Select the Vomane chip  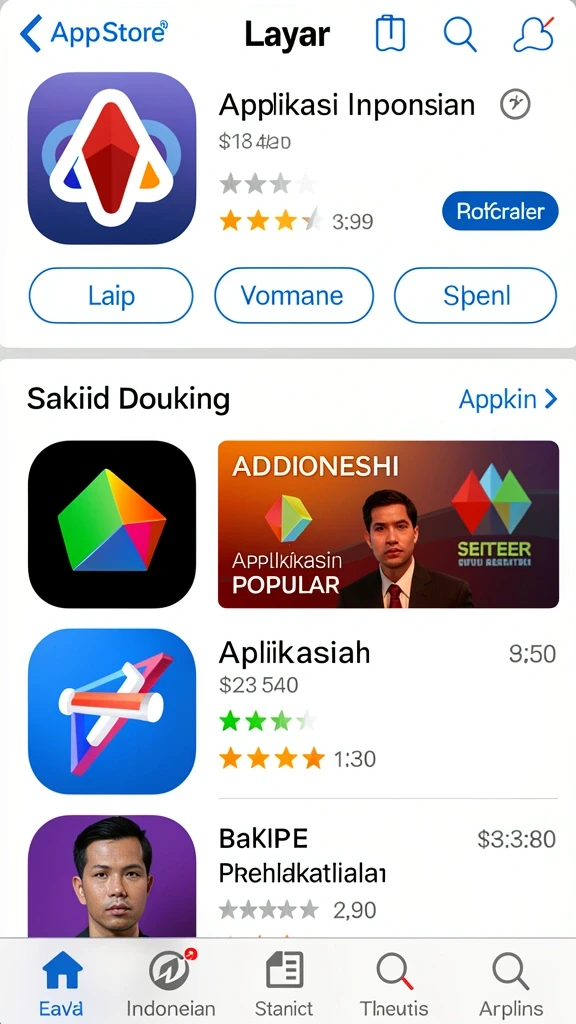click(294, 296)
